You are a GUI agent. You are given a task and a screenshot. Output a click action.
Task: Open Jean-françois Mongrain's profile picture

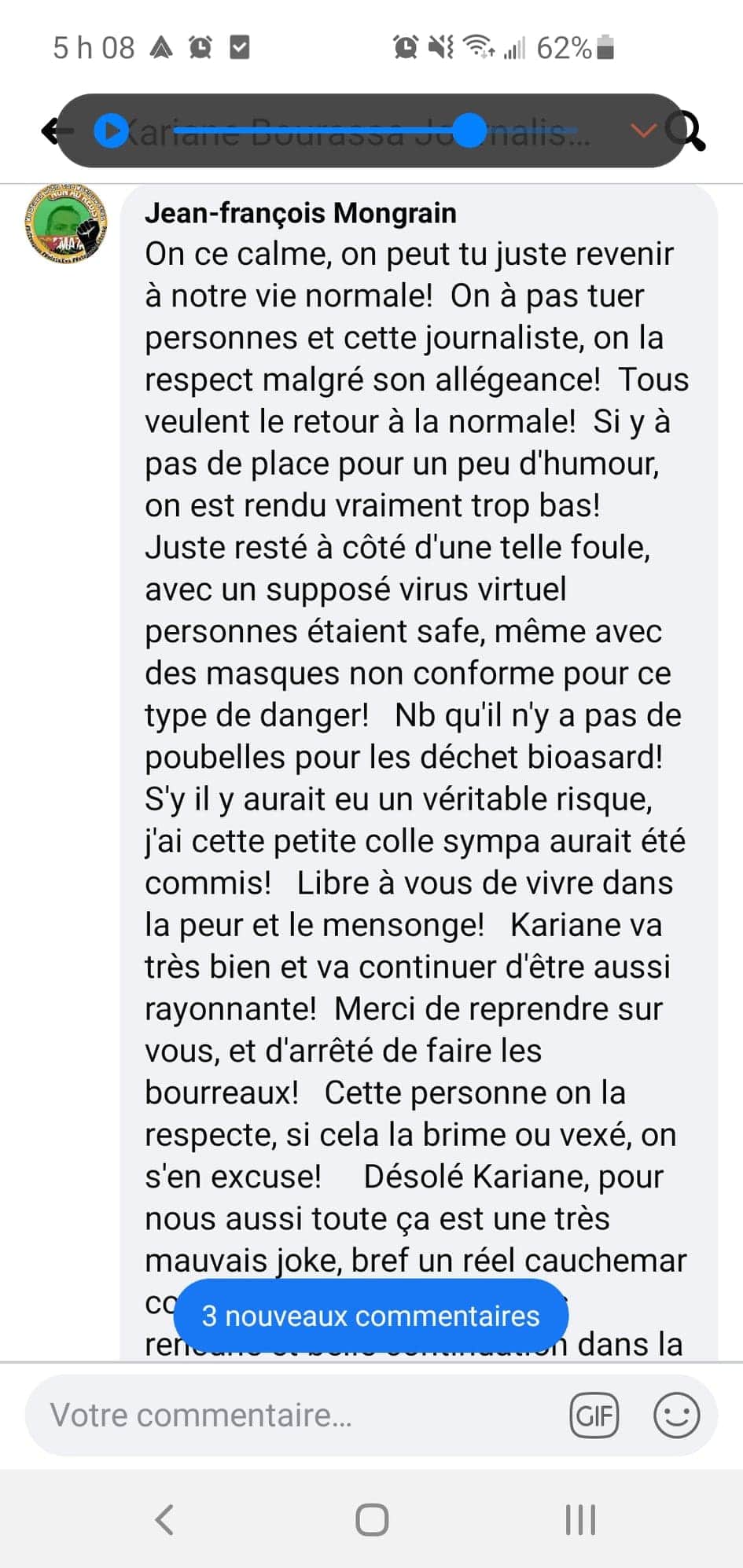pyautogui.click(x=65, y=224)
